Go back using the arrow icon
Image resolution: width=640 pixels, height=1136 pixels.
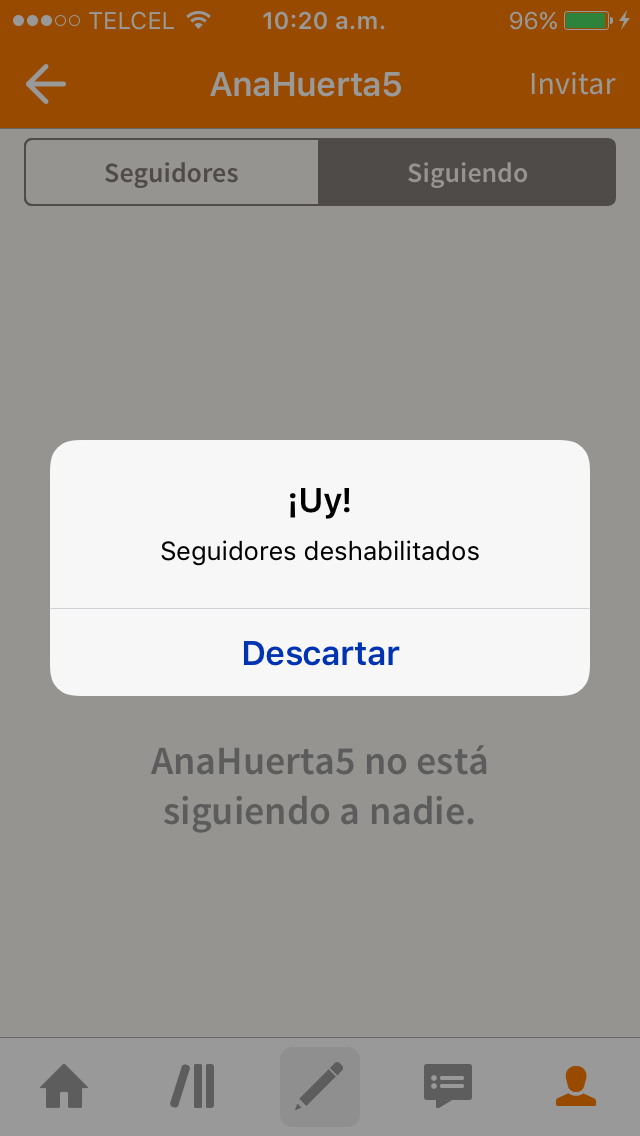pos(46,84)
